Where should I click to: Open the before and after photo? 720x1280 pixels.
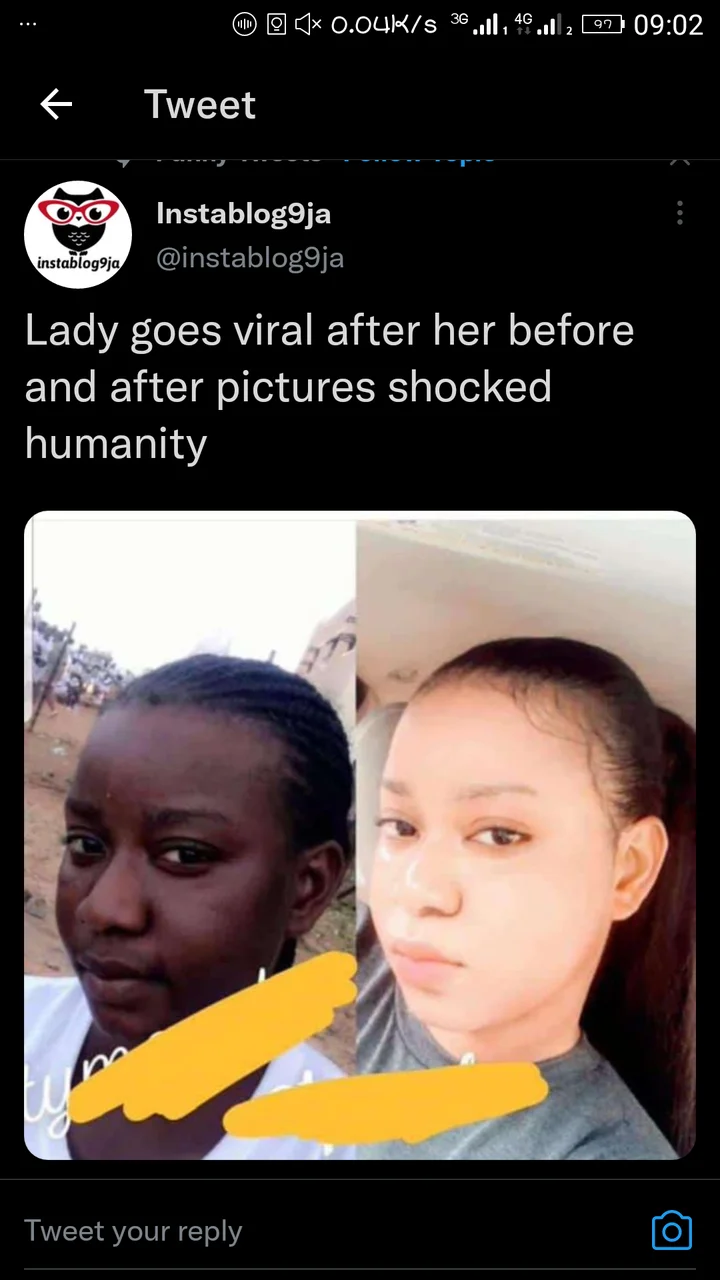[360, 835]
